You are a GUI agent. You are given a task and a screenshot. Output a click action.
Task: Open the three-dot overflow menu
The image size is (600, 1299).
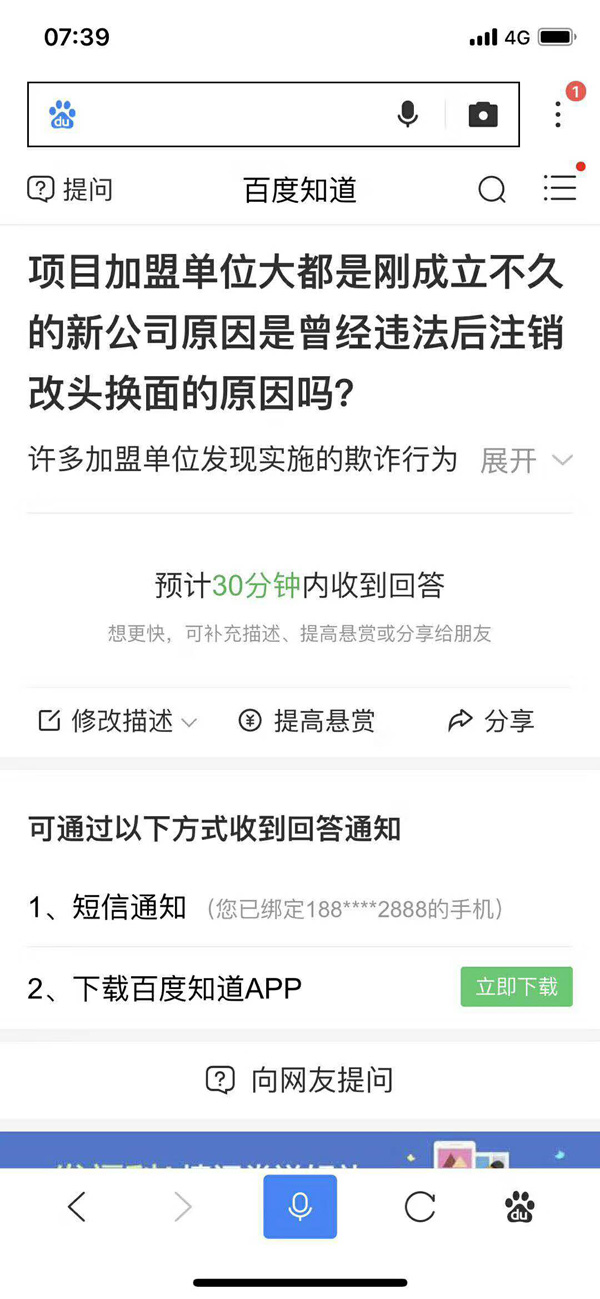click(x=558, y=114)
